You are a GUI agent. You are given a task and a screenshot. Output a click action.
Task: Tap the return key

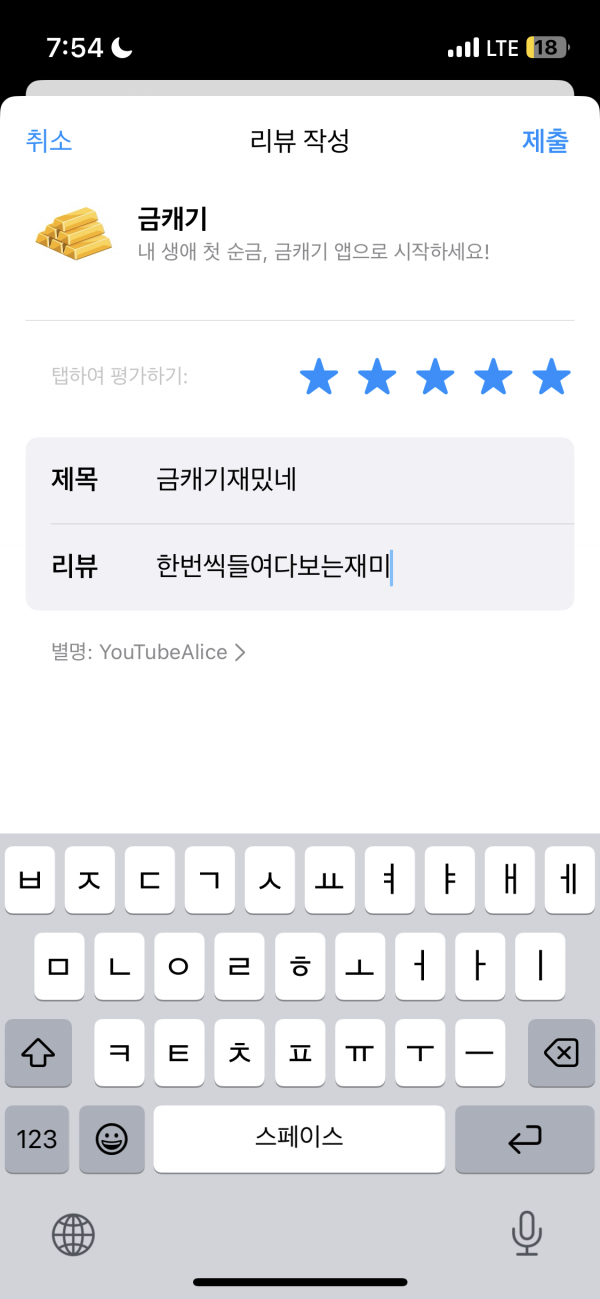pyautogui.click(x=525, y=1139)
